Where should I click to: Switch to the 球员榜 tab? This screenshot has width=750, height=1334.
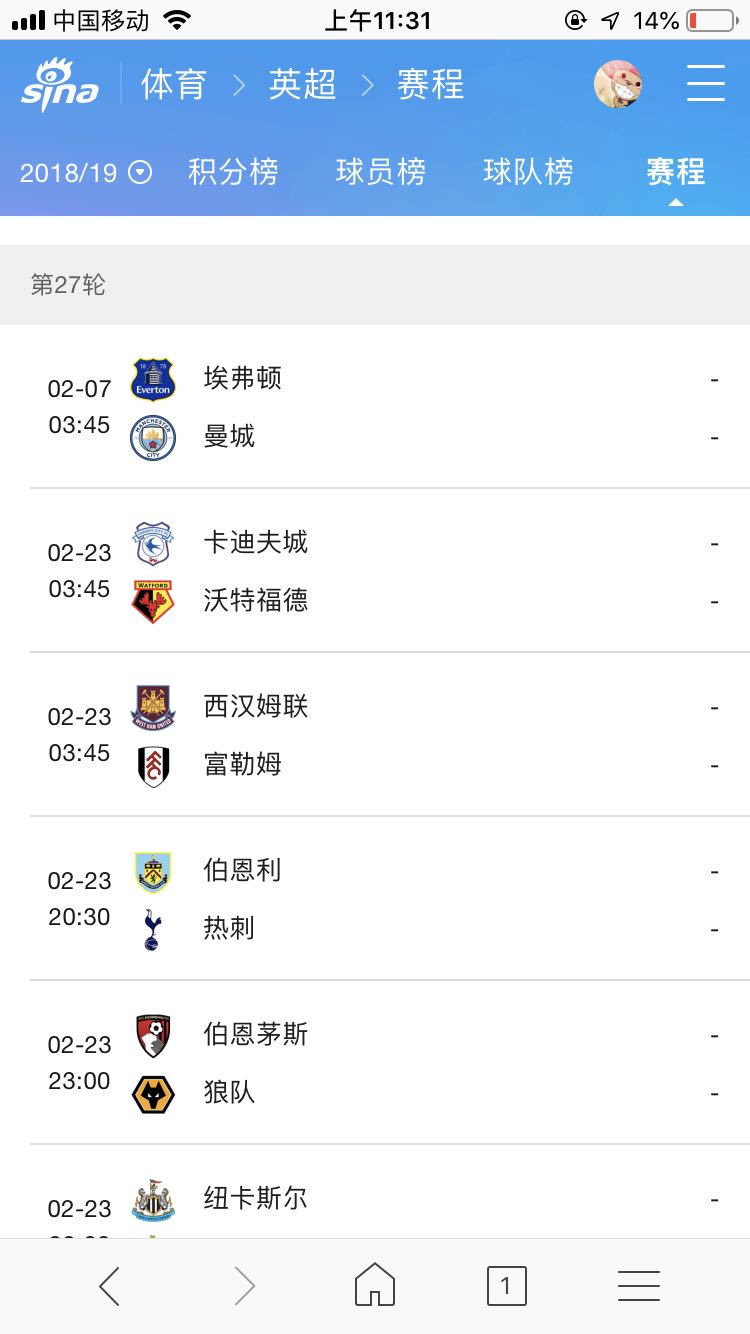tap(381, 172)
